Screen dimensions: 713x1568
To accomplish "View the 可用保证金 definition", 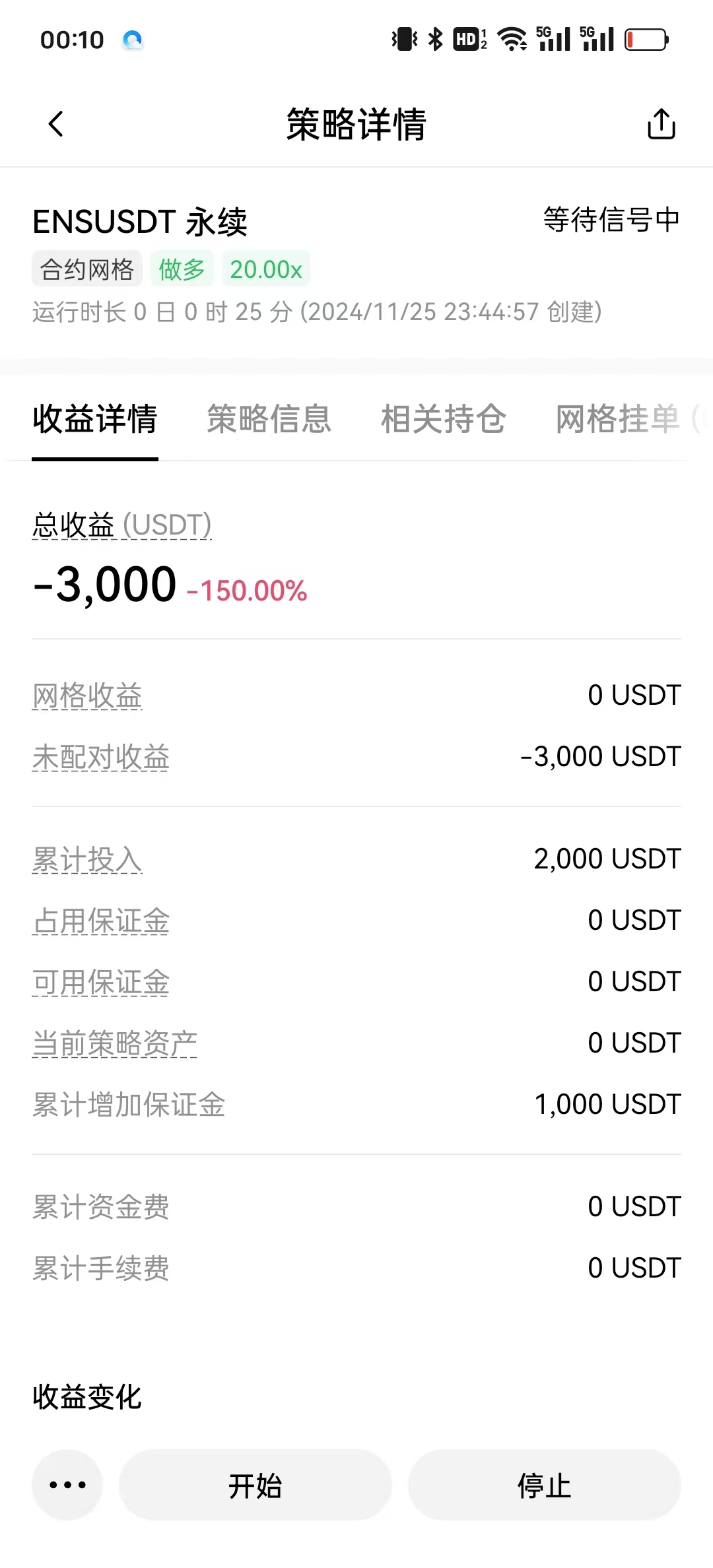I will click(101, 982).
